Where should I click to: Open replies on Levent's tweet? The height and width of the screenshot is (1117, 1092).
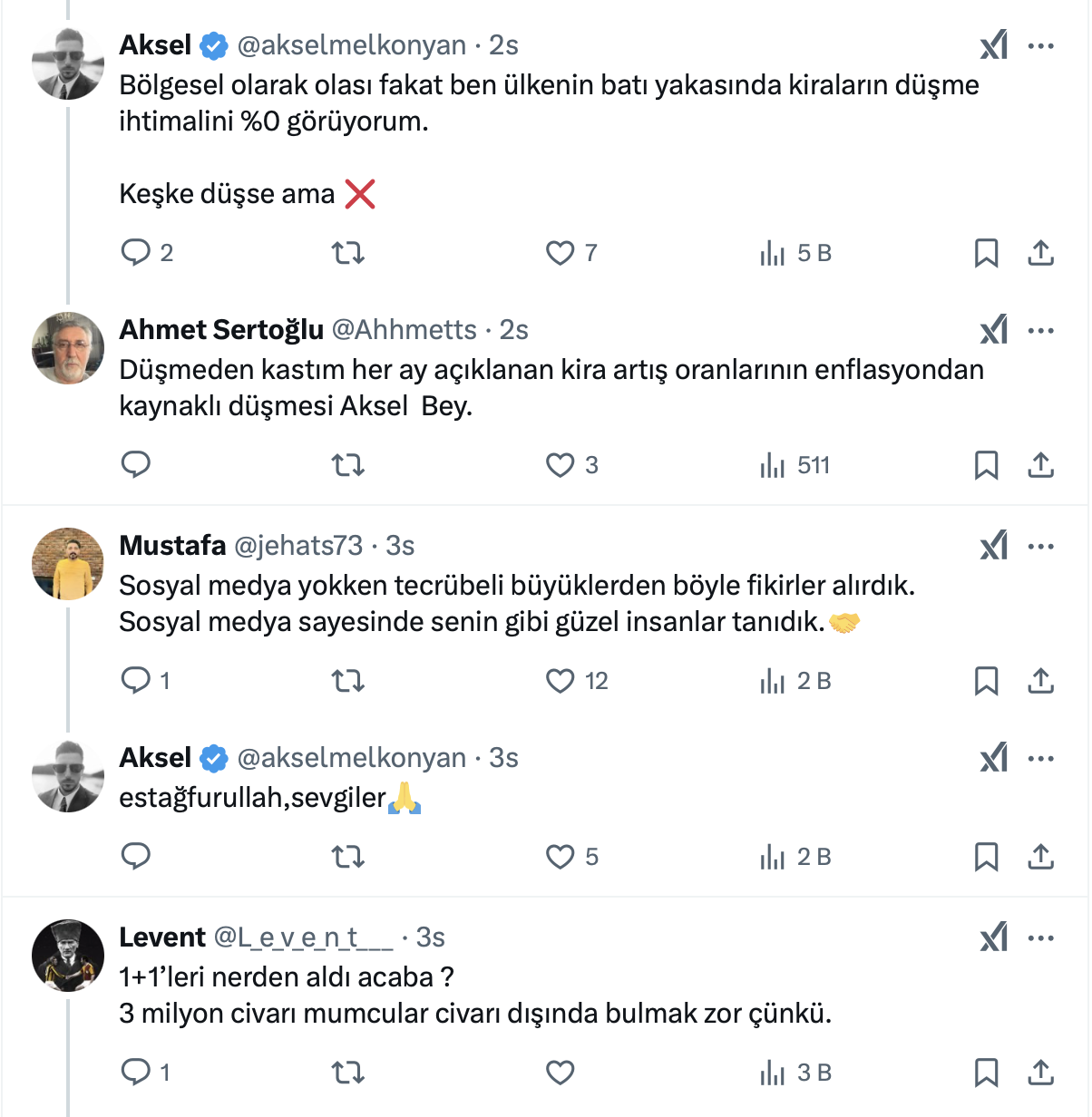pos(135,1073)
